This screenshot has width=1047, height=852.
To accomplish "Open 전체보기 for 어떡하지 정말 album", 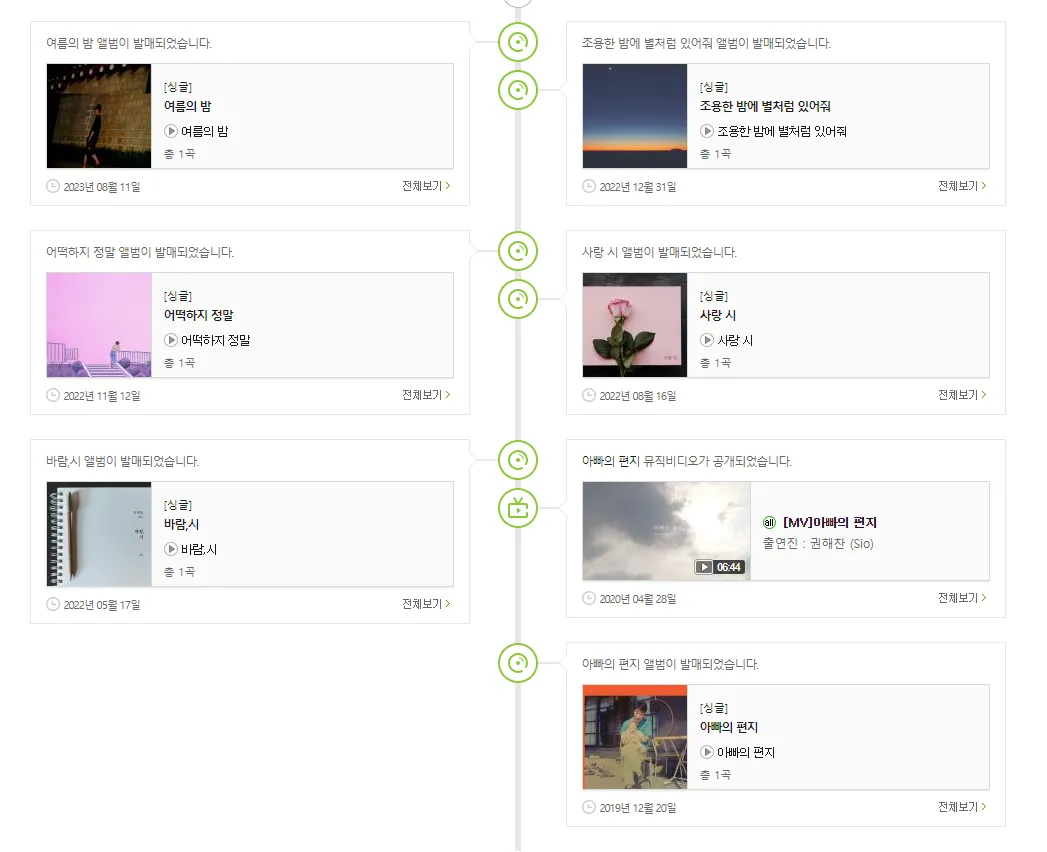I will point(426,395).
